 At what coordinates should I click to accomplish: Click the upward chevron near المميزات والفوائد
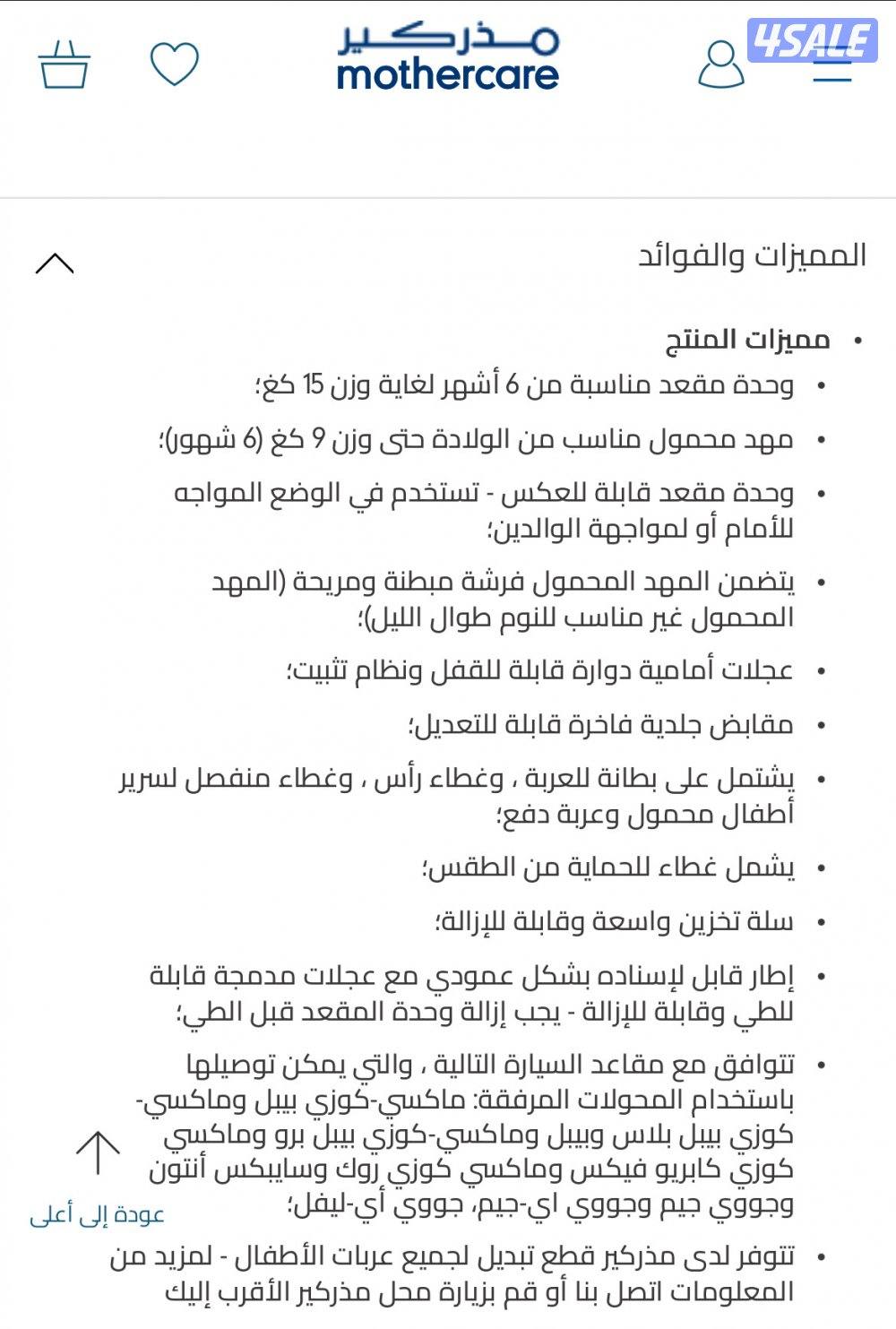tap(55, 264)
